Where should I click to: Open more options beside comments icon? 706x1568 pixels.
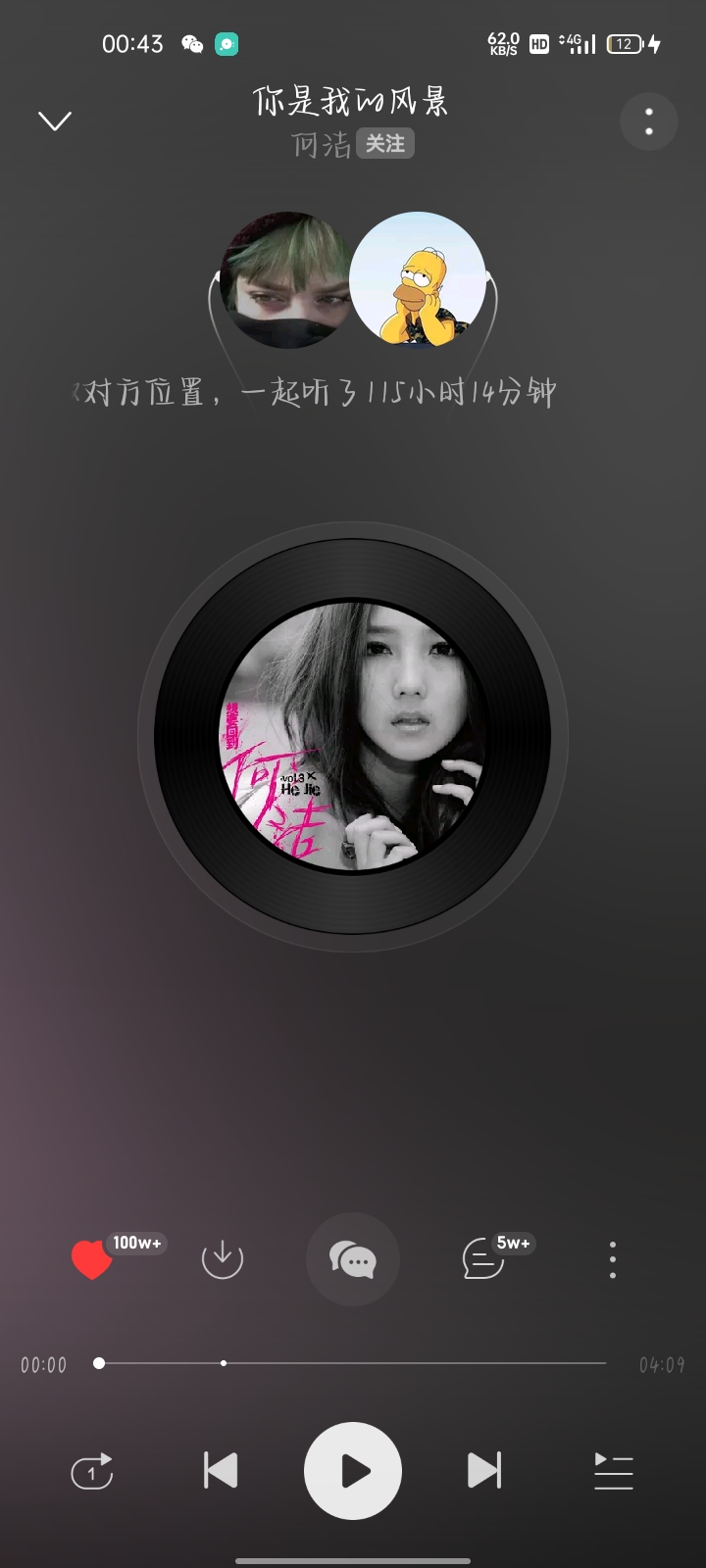[x=613, y=1259]
